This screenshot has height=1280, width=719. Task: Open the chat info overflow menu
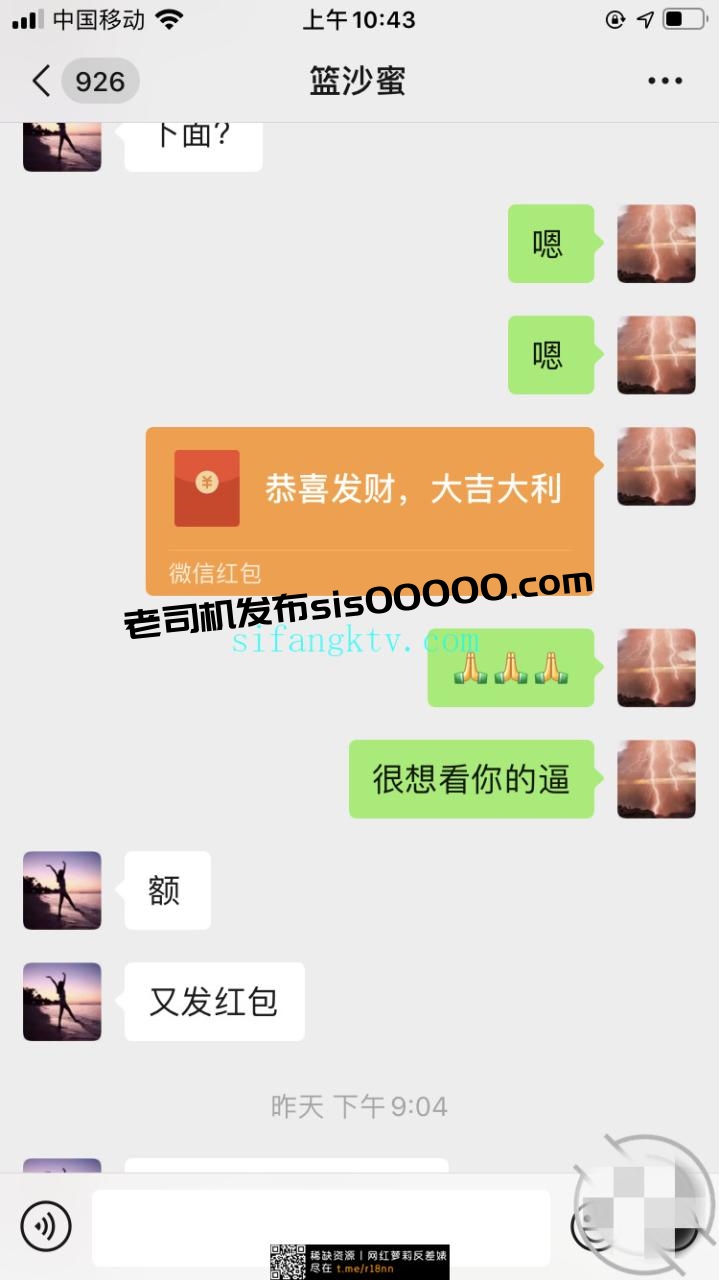pos(664,81)
